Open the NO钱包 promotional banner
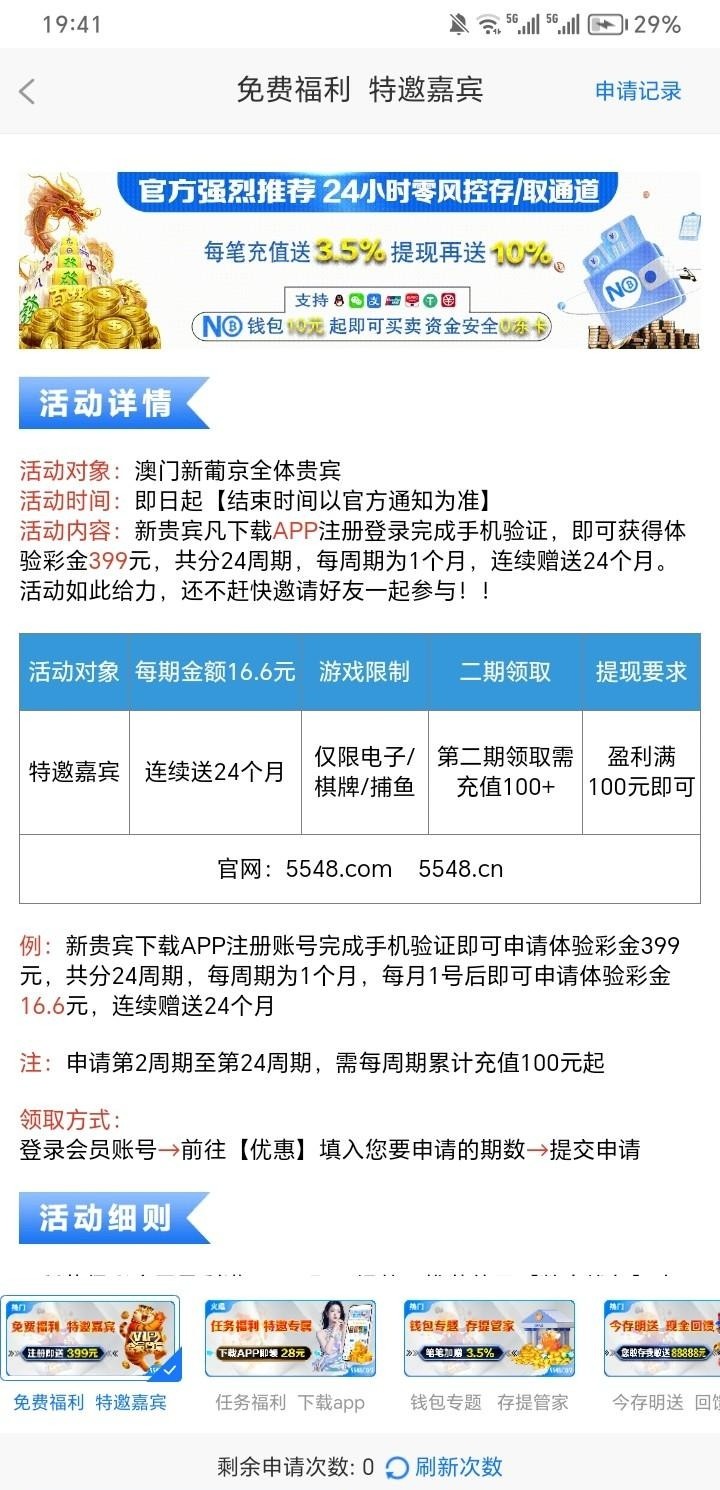 click(360, 260)
